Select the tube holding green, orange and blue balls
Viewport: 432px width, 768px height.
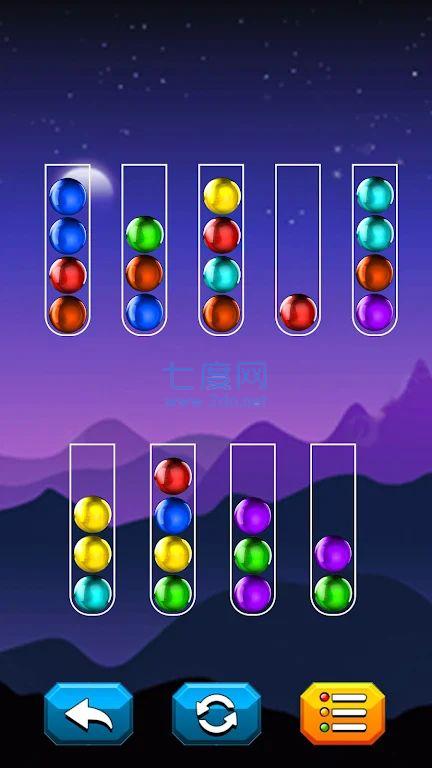tap(144, 250)
